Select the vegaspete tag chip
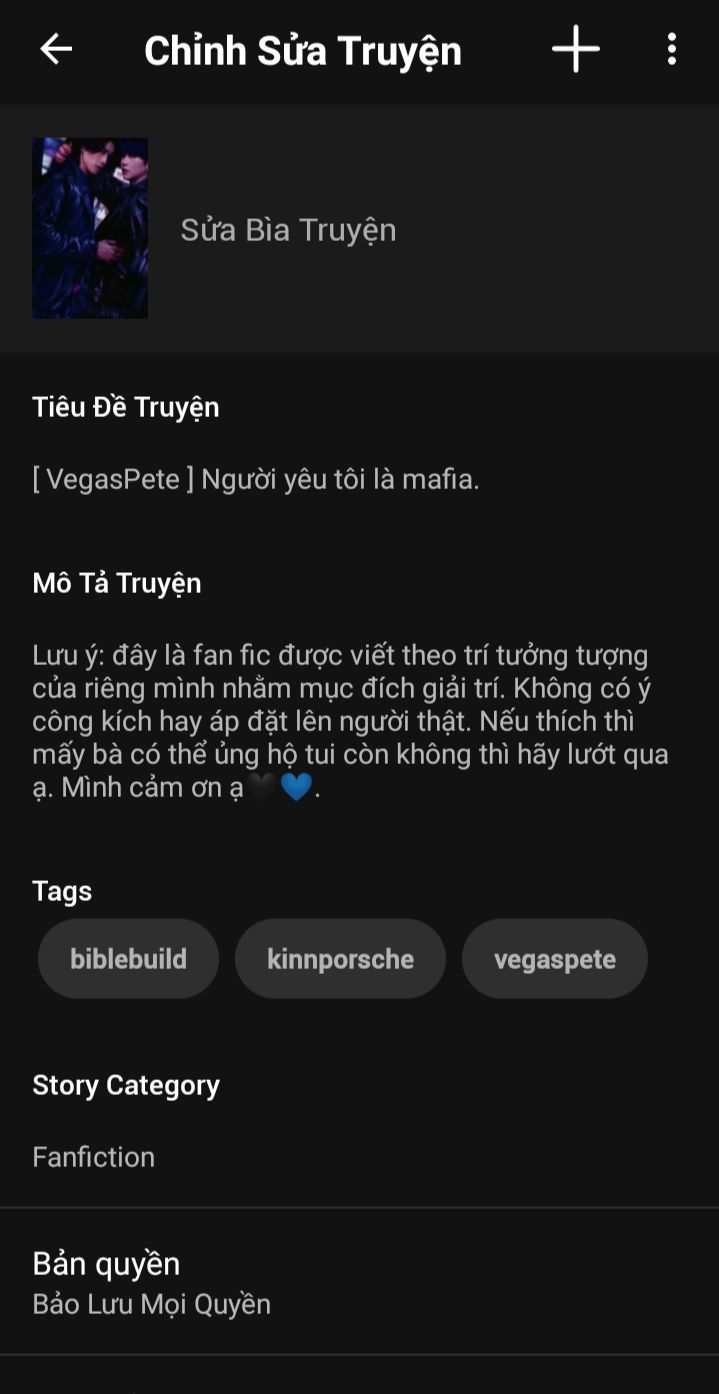This screenshot has width=719, height=1394. coord(555,959)
